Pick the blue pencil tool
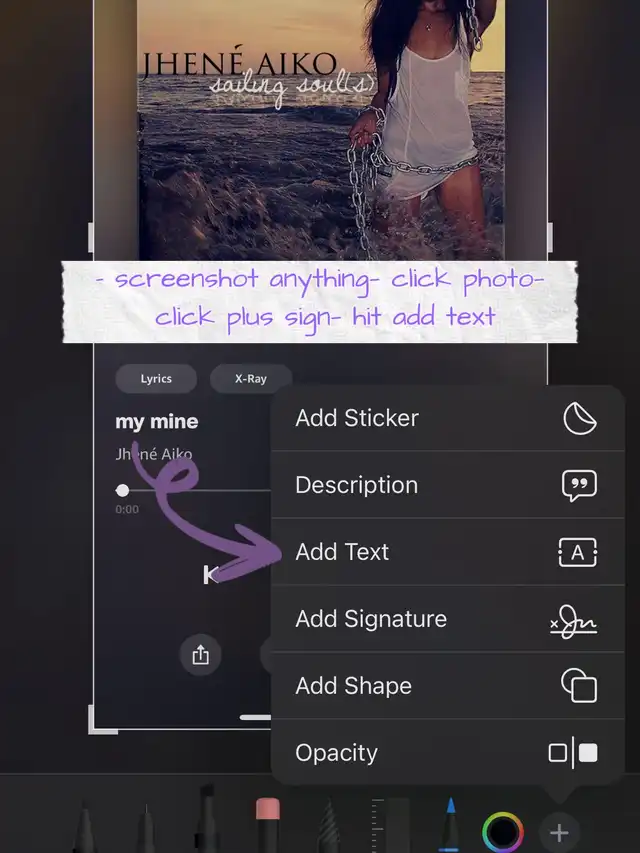The height and width of the screenshot is (853, 640). click(x=450, y=825)
